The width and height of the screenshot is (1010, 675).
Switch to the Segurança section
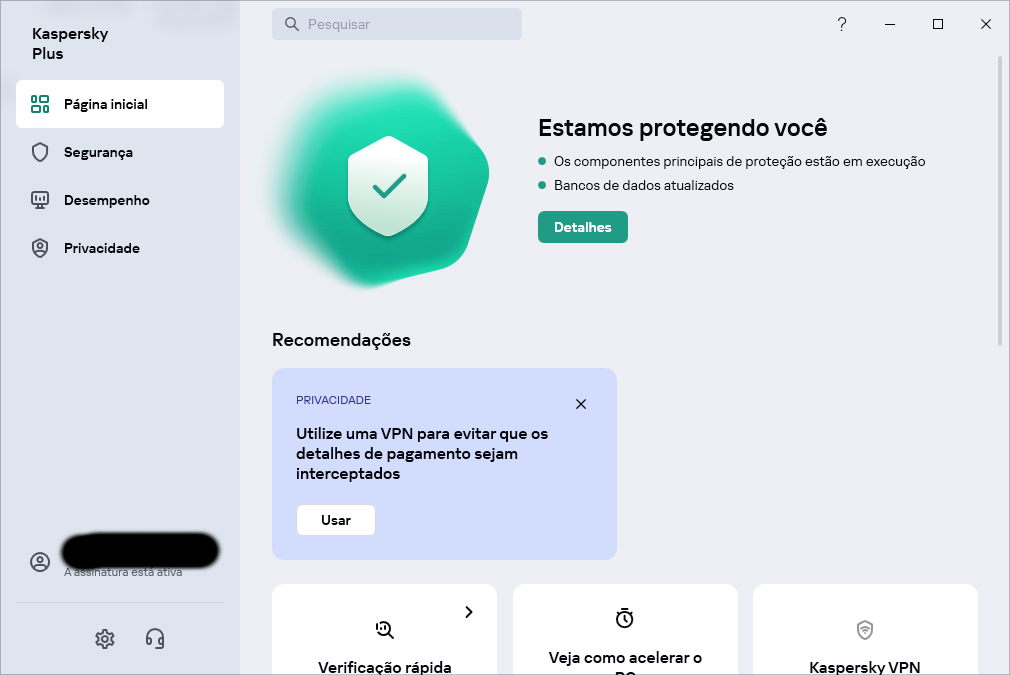pos(98,152)
